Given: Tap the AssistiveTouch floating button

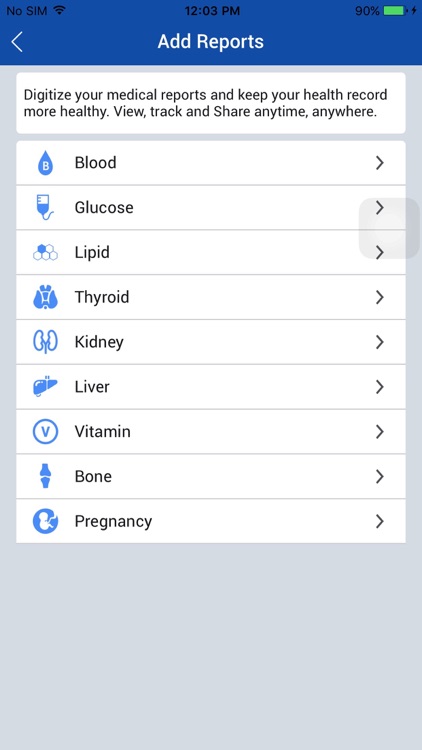Looking at the screenshot, I should coord(389,229).
